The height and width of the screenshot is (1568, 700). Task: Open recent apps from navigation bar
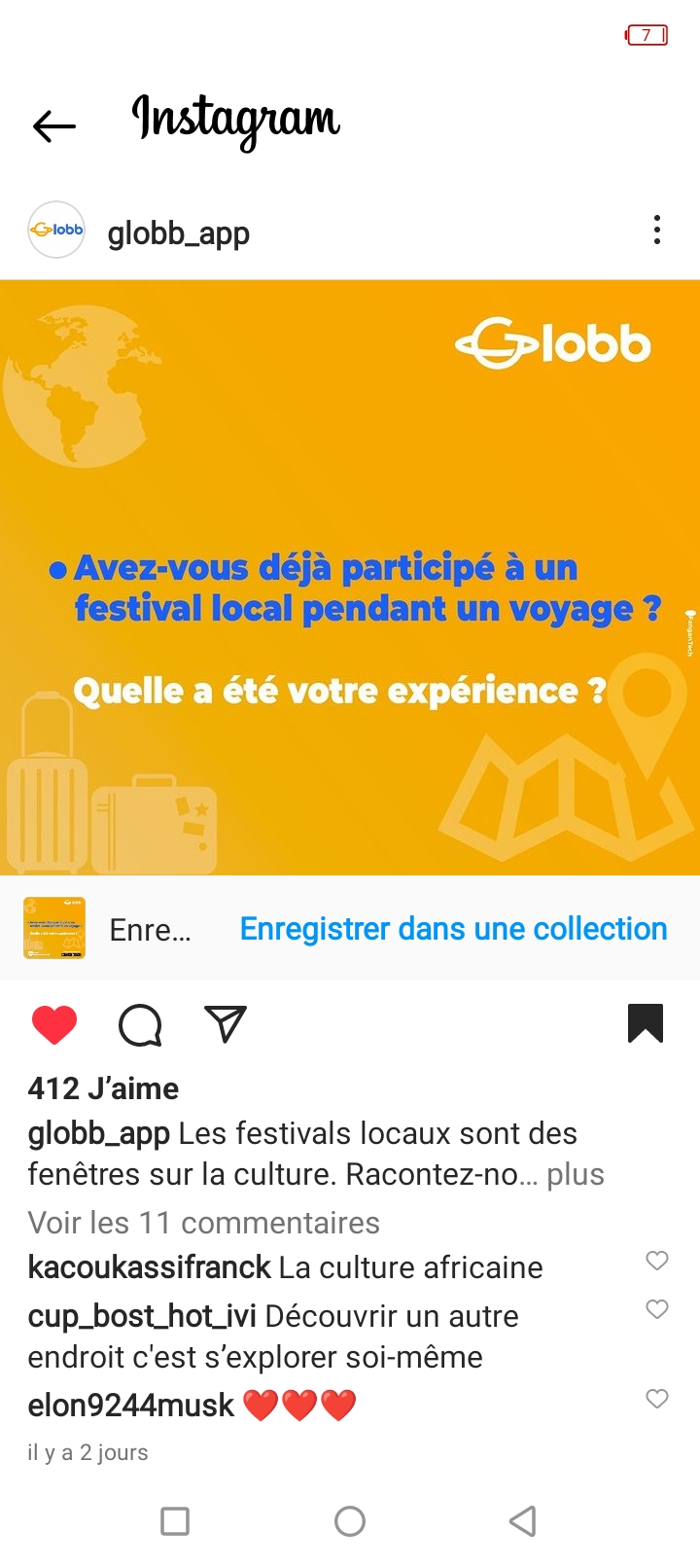click(175, 1521)
